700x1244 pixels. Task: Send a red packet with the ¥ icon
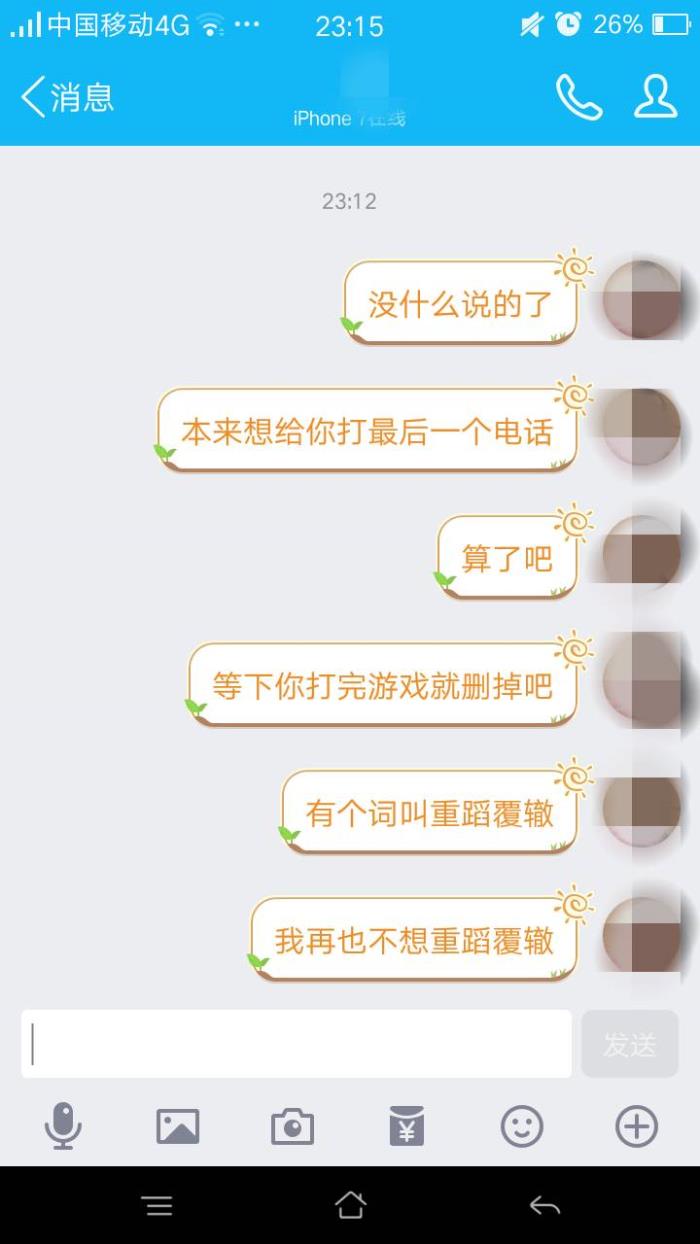pyautogui.click(x=407, y=1126)
